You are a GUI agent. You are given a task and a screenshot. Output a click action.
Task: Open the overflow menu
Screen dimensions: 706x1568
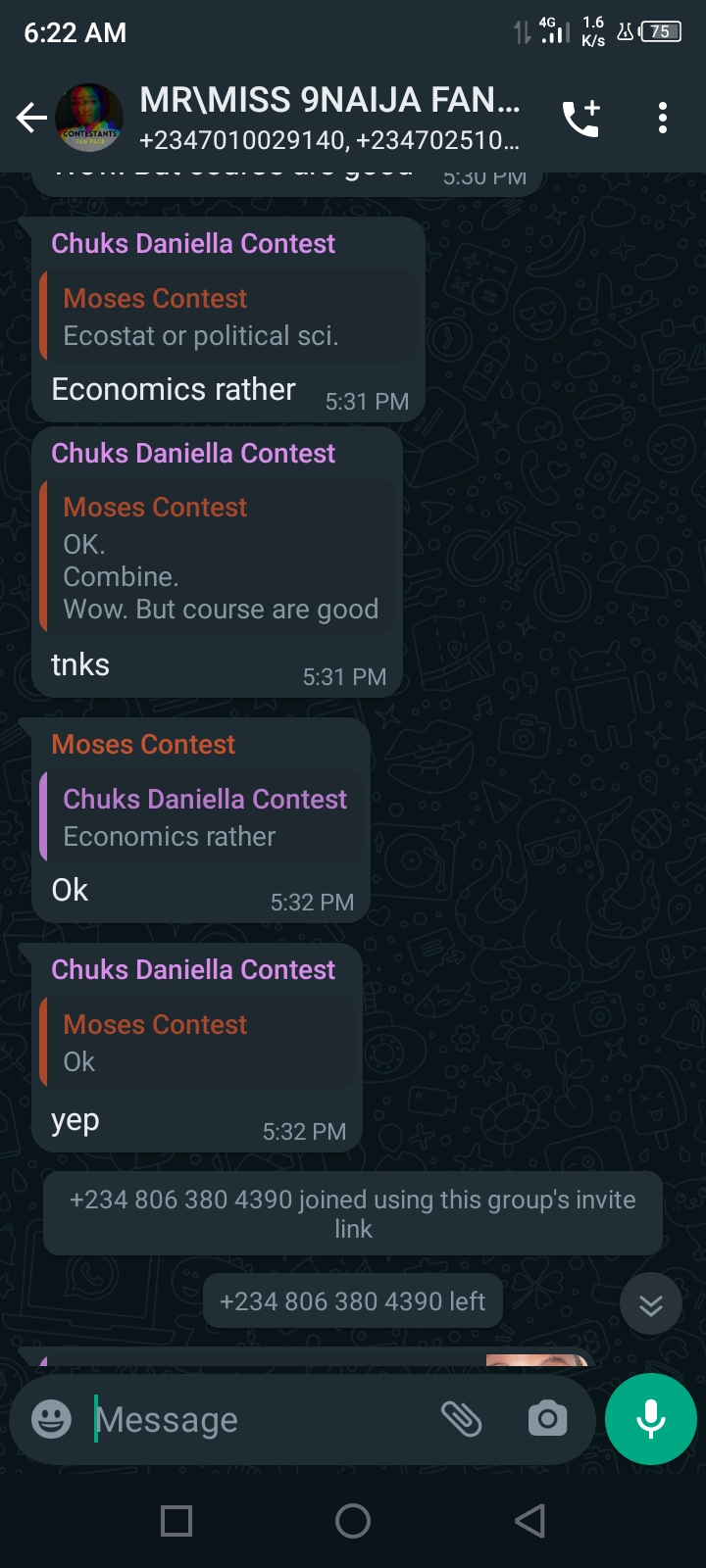(663, 119)
